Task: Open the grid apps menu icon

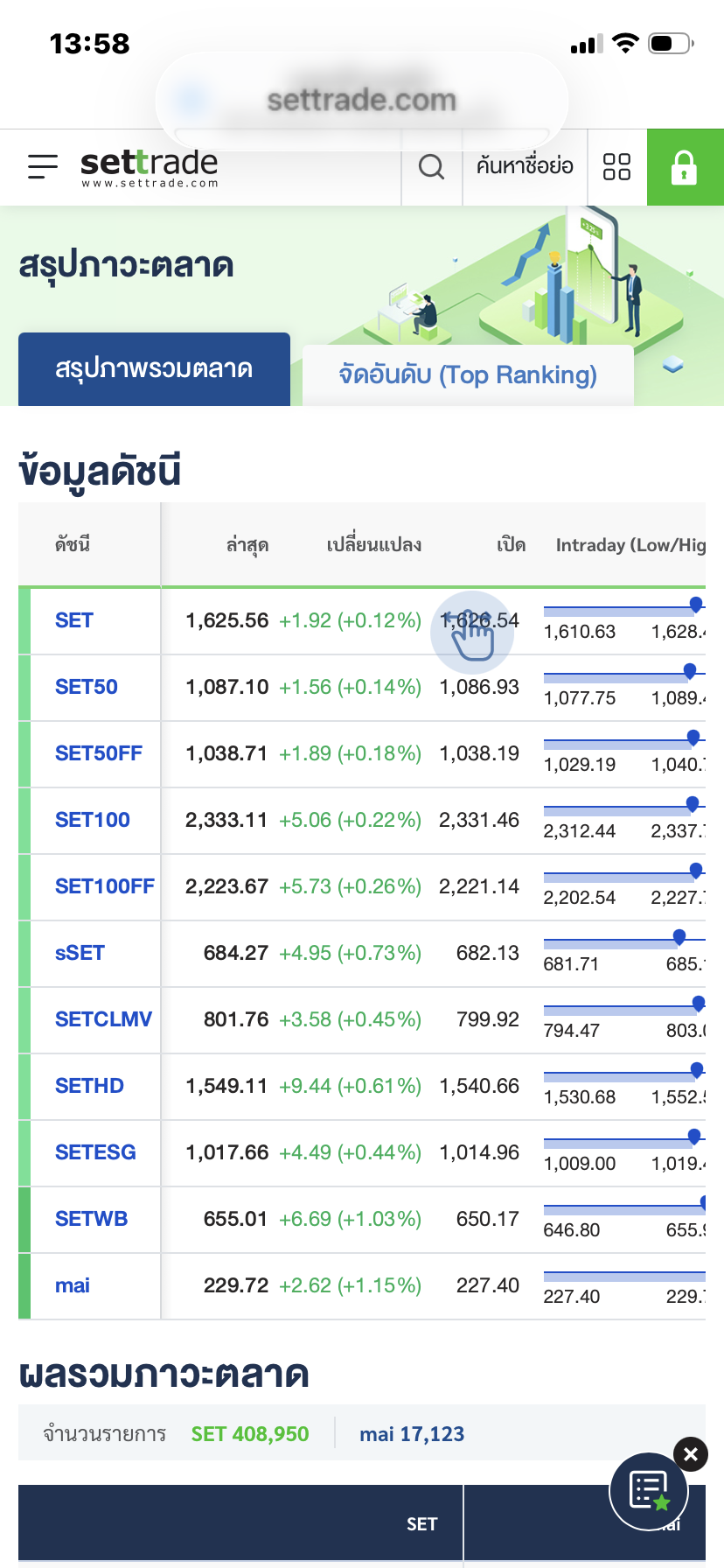Action: (x=616, y=166)
